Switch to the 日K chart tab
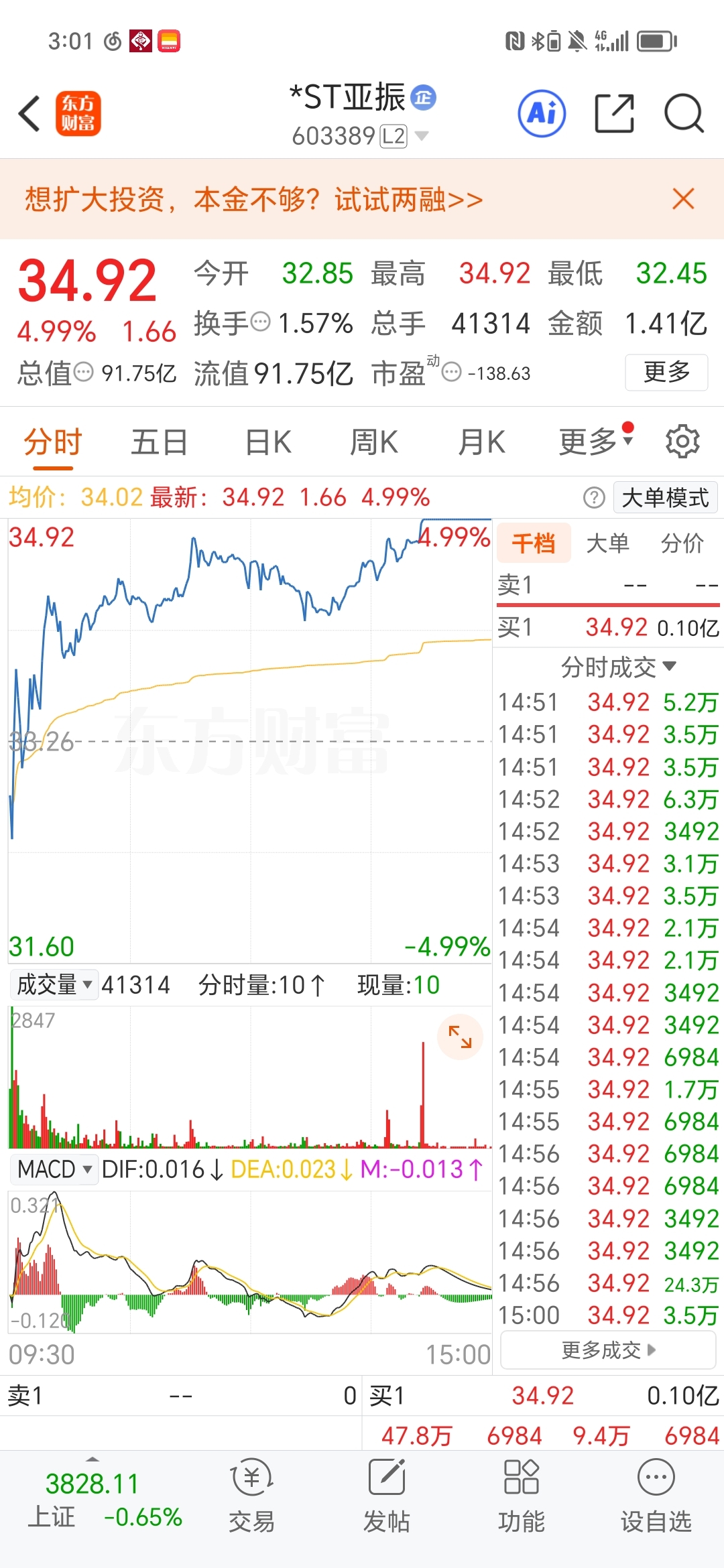This screenshot has width=724, height=1568. pos(267,442)
